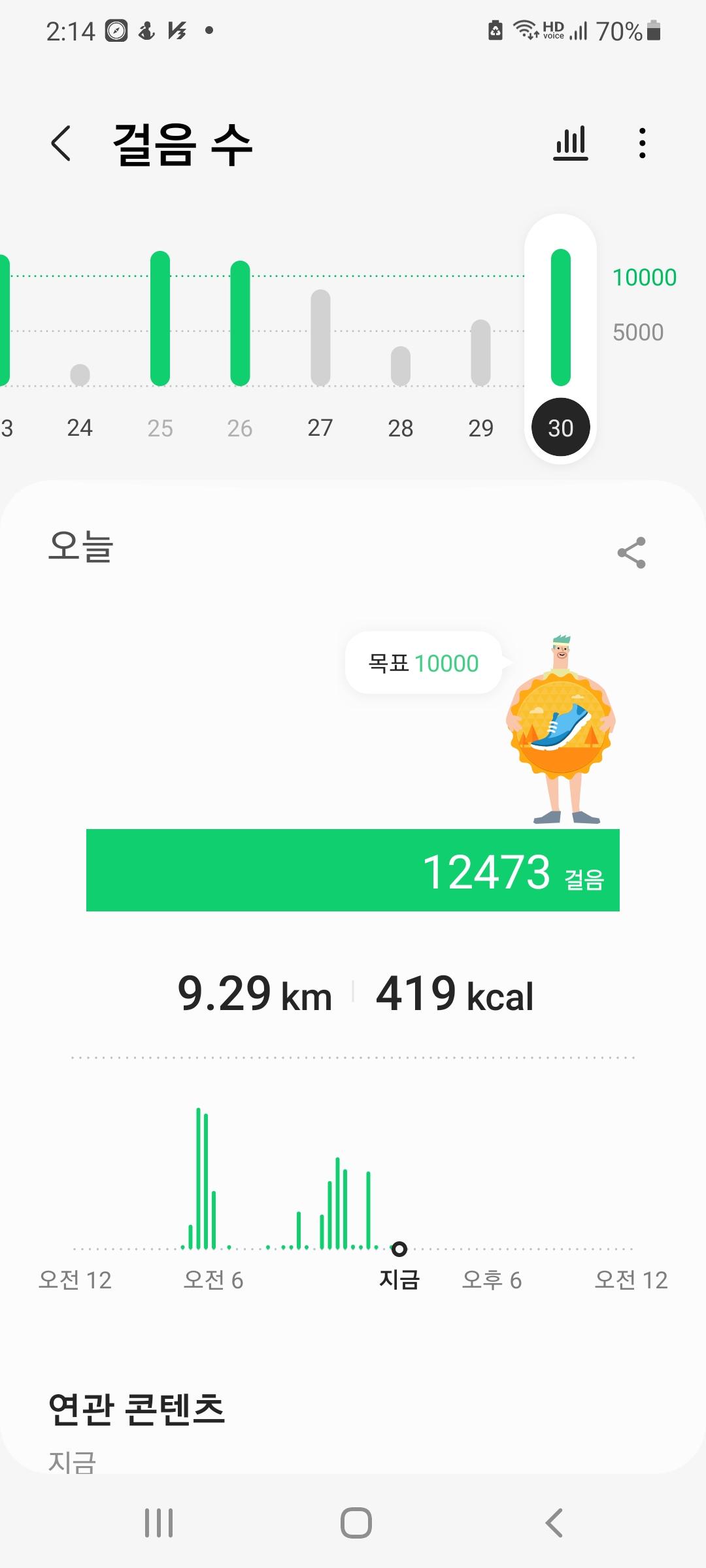Screen dimensions: 706x1568
Task: Go to the home screen
Action: tap(356, 1523)
